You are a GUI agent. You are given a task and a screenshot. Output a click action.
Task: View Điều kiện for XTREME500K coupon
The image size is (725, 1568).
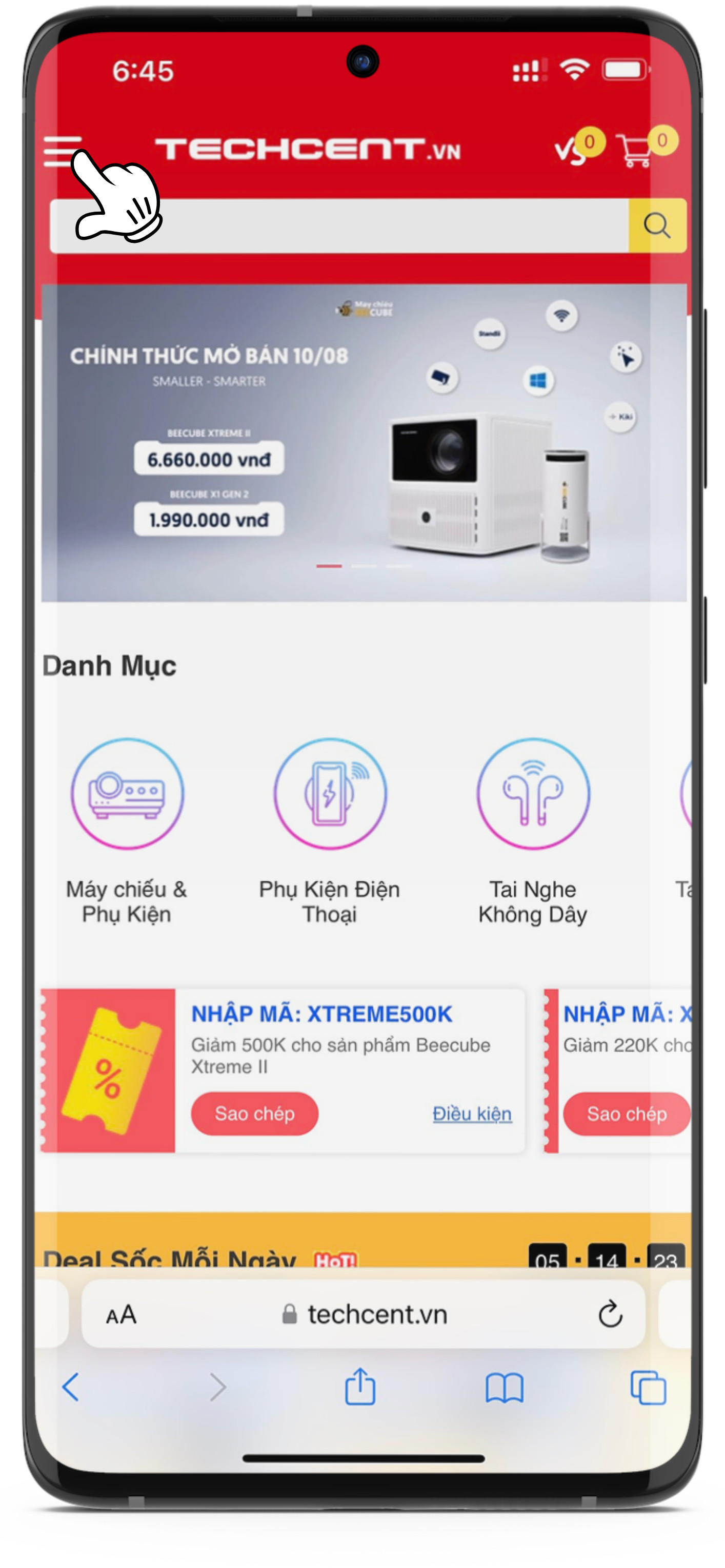[472, 1113]
